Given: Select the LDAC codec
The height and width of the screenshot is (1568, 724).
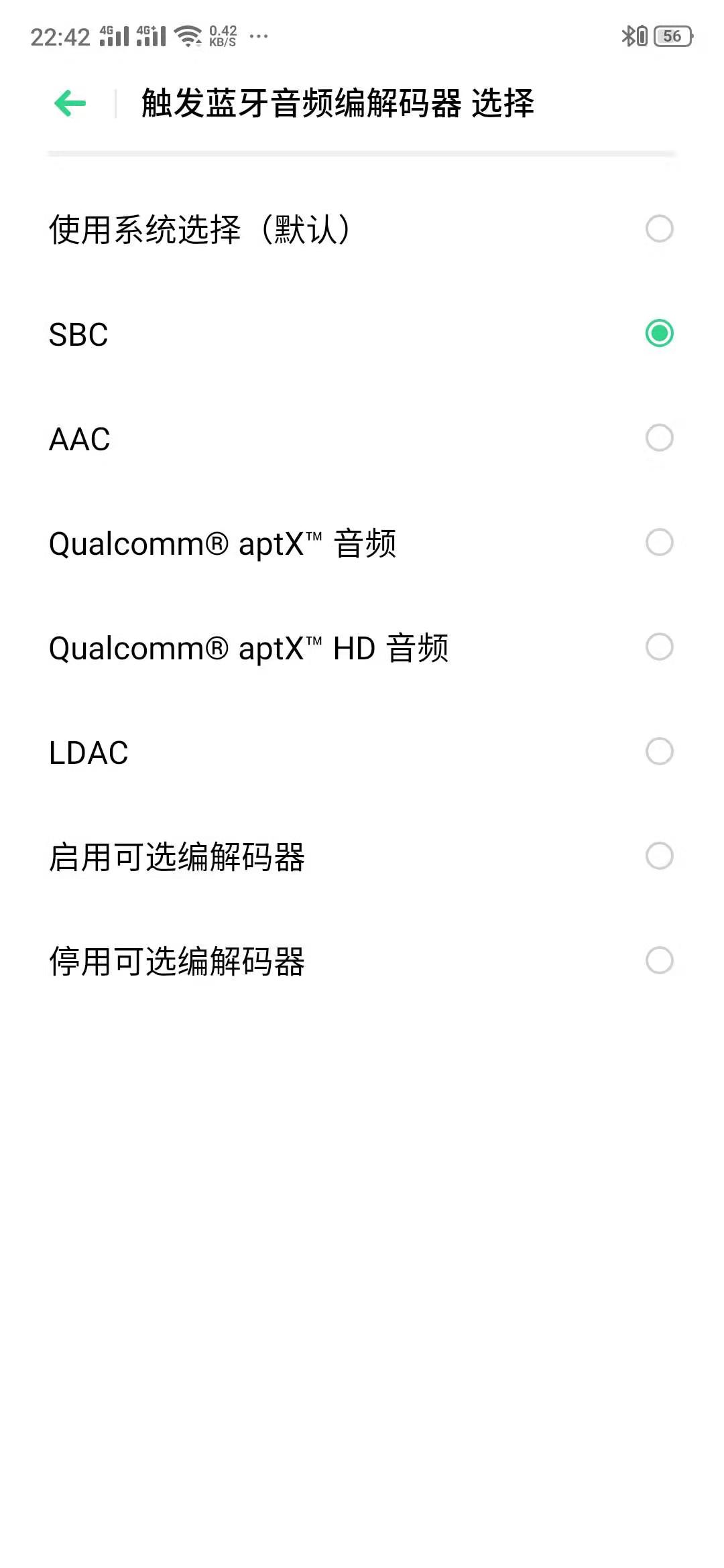Looking at the screenshot, I should click(362, 752).
